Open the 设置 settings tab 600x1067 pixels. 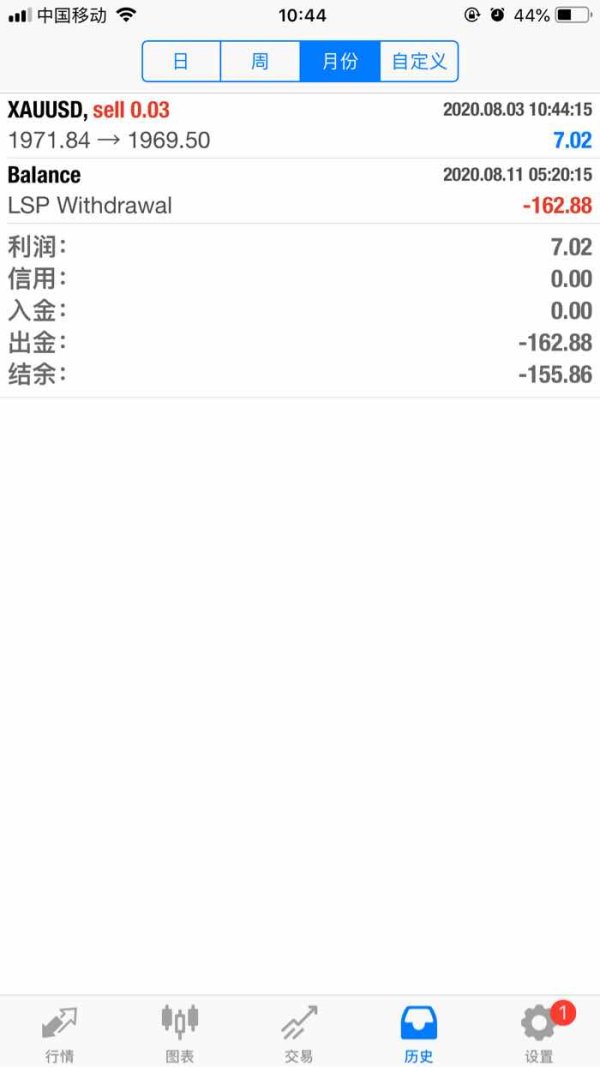(539, 1032)
